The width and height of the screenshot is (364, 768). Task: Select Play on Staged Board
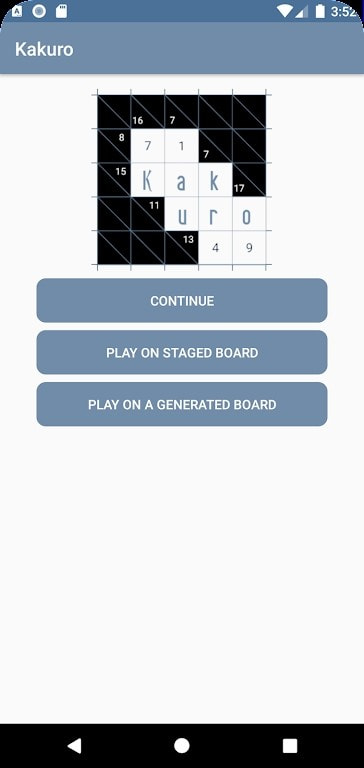[x=182, y=352]
